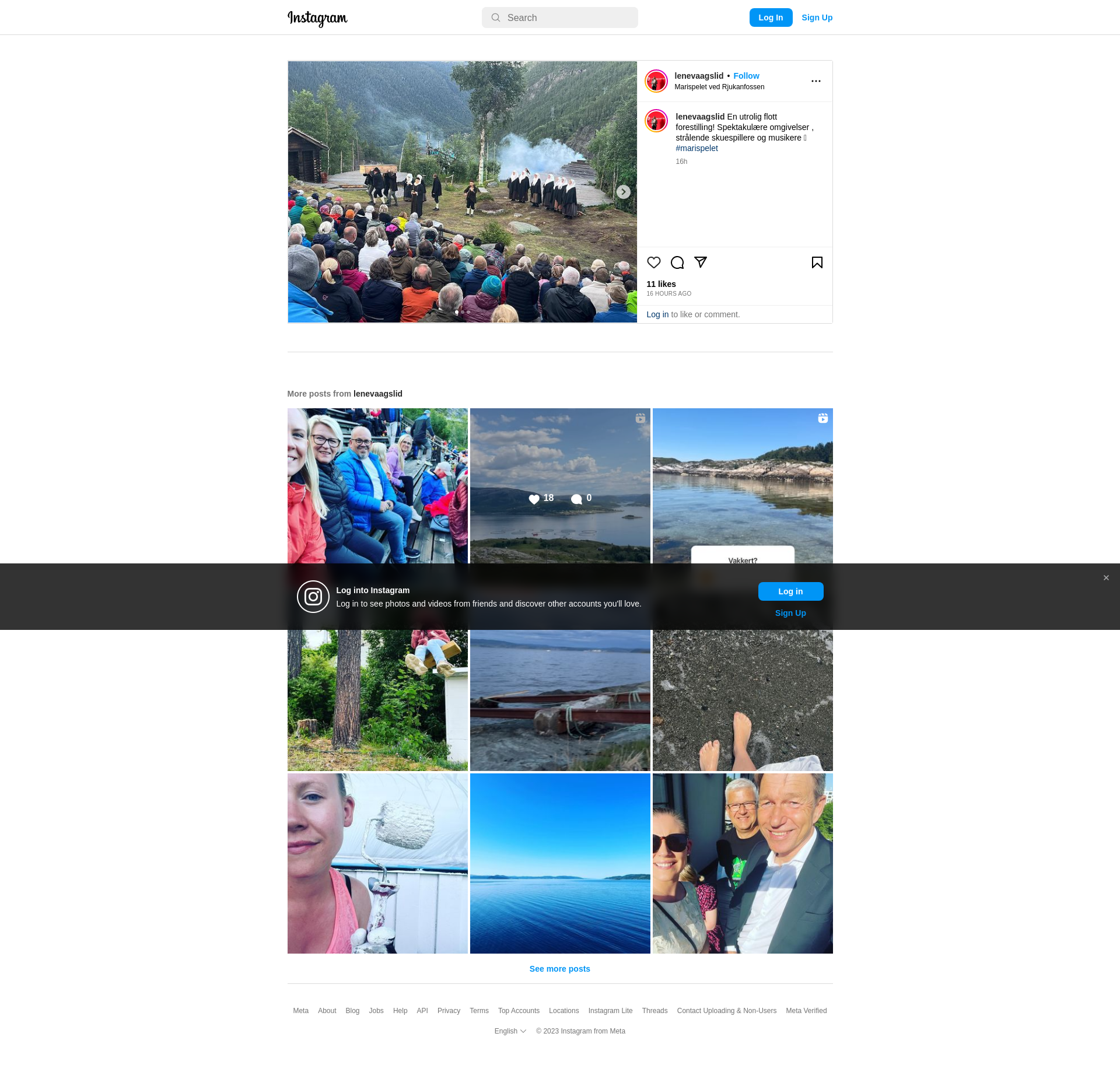
Task: Open the Marispelet ved Rjukanfossen location
Action: click(x=719, y=87)
